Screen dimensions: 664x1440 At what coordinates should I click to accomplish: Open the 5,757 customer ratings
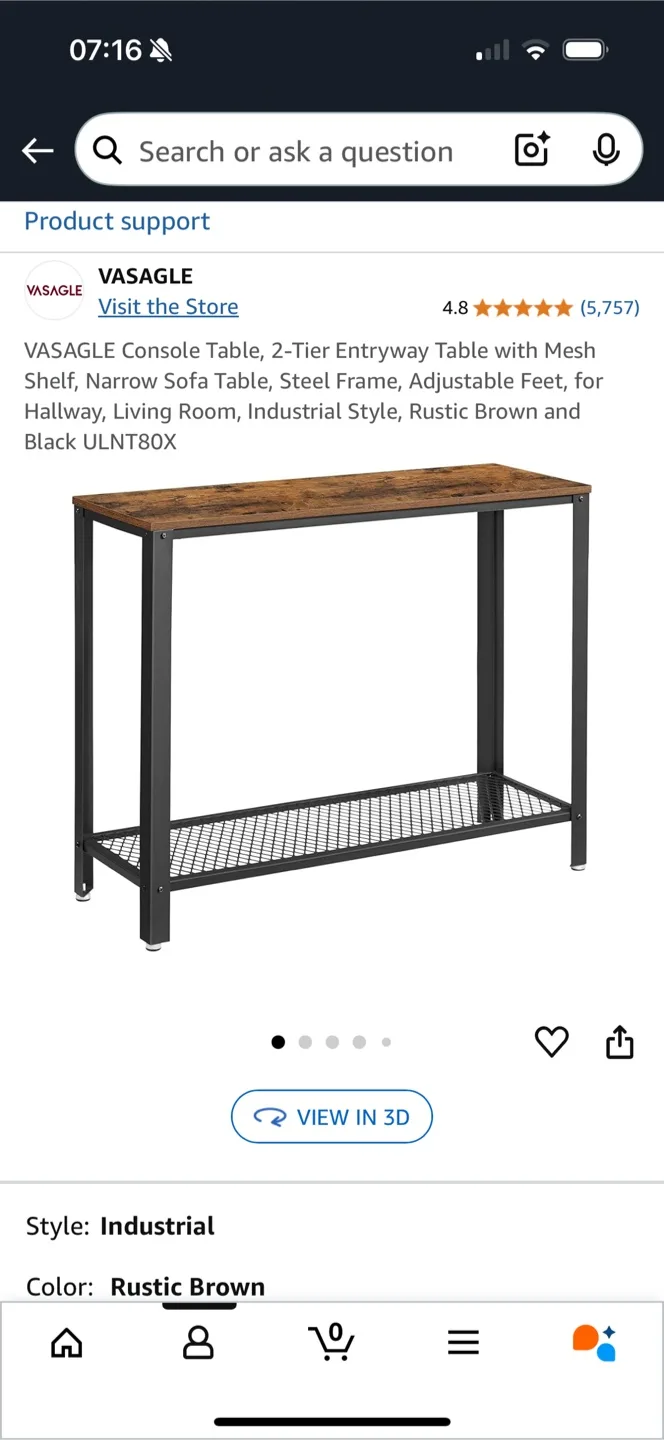(609, 308)
